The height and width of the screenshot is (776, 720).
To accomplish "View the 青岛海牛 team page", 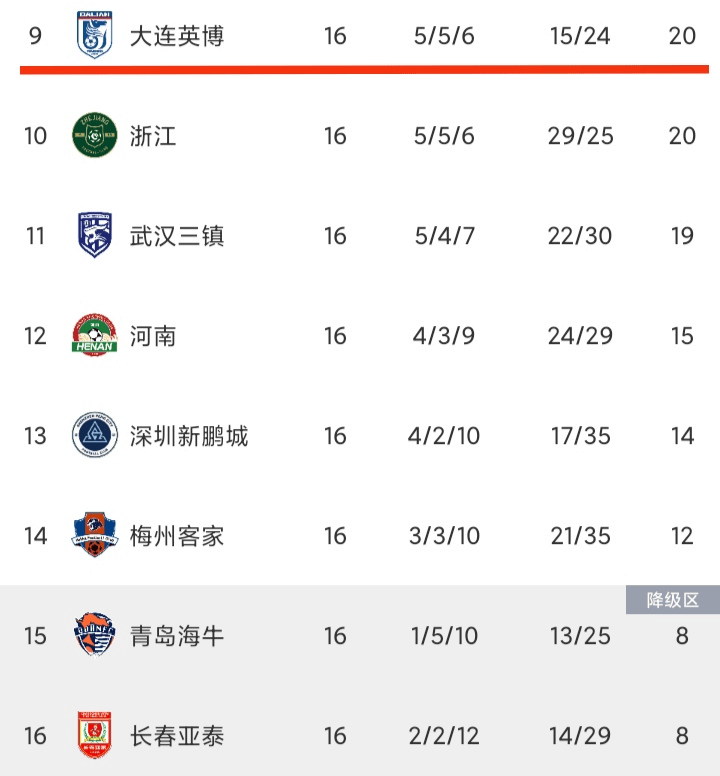I will 177,636.
